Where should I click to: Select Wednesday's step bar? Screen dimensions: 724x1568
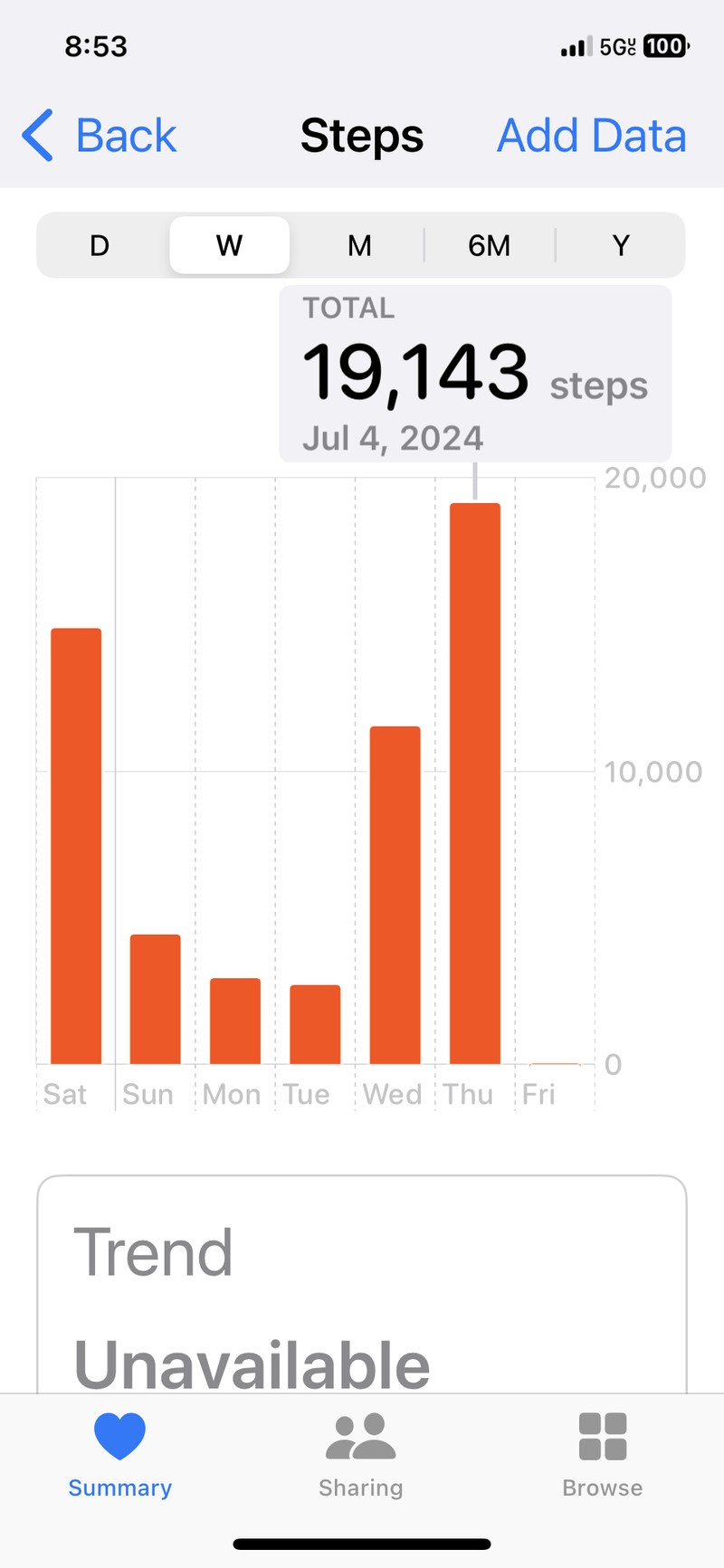pyautogui.click(x=395, y=895)
